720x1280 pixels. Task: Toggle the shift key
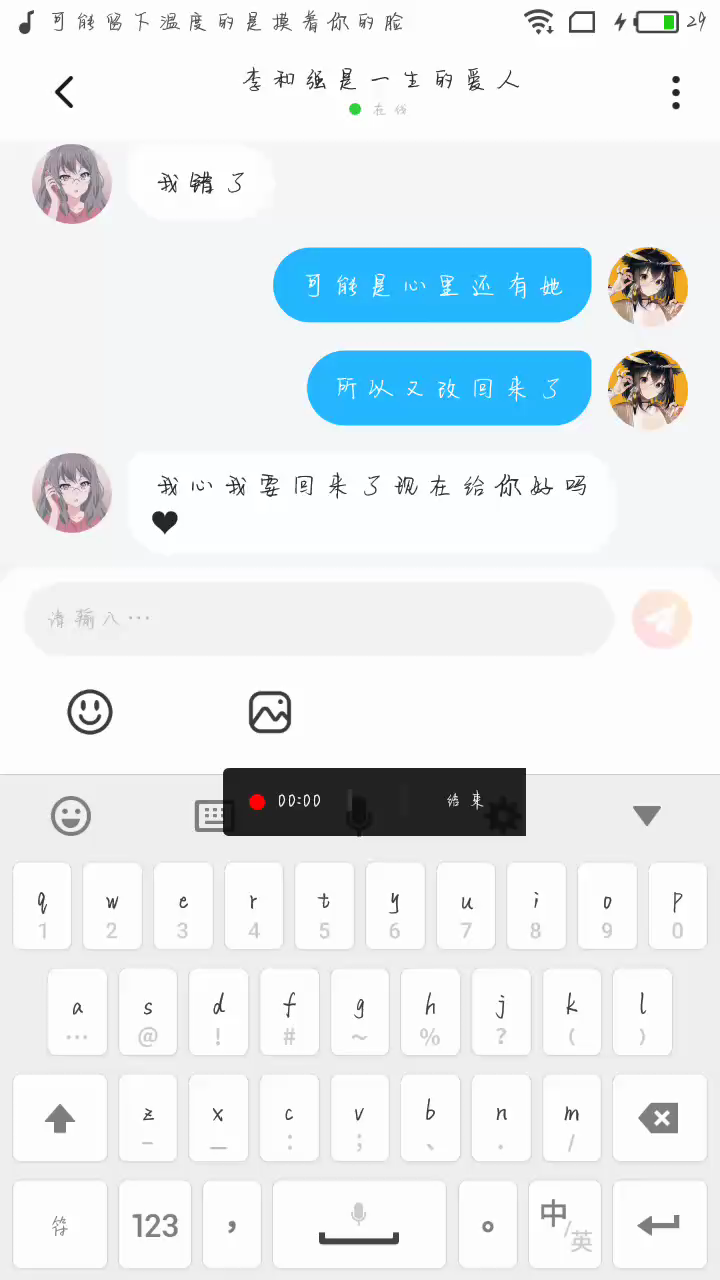click(60, 1118)
